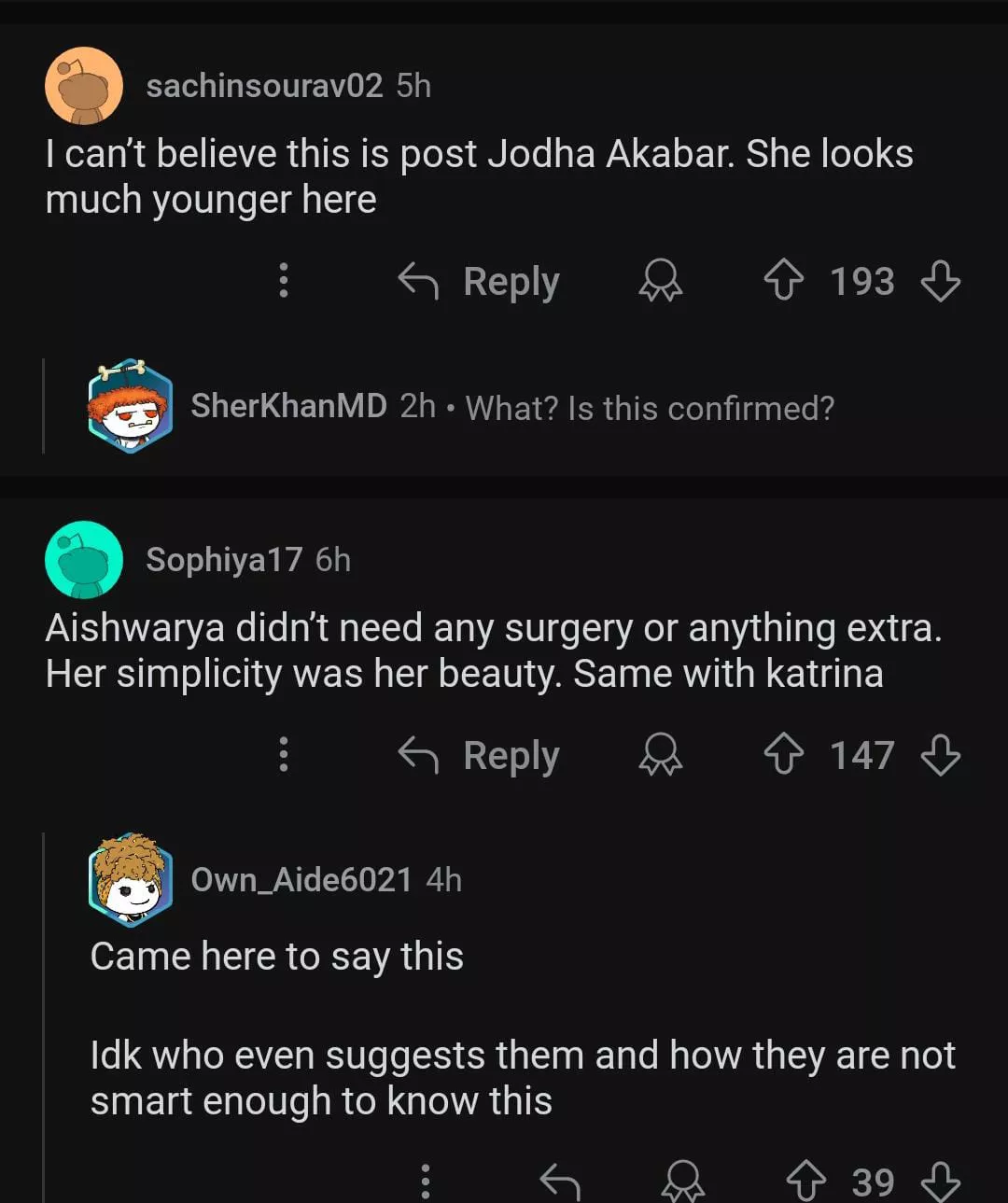Viewport: 1008px width, 1203px height.
Task: Reply to sachinsourav02's comment
Action: 480,281
